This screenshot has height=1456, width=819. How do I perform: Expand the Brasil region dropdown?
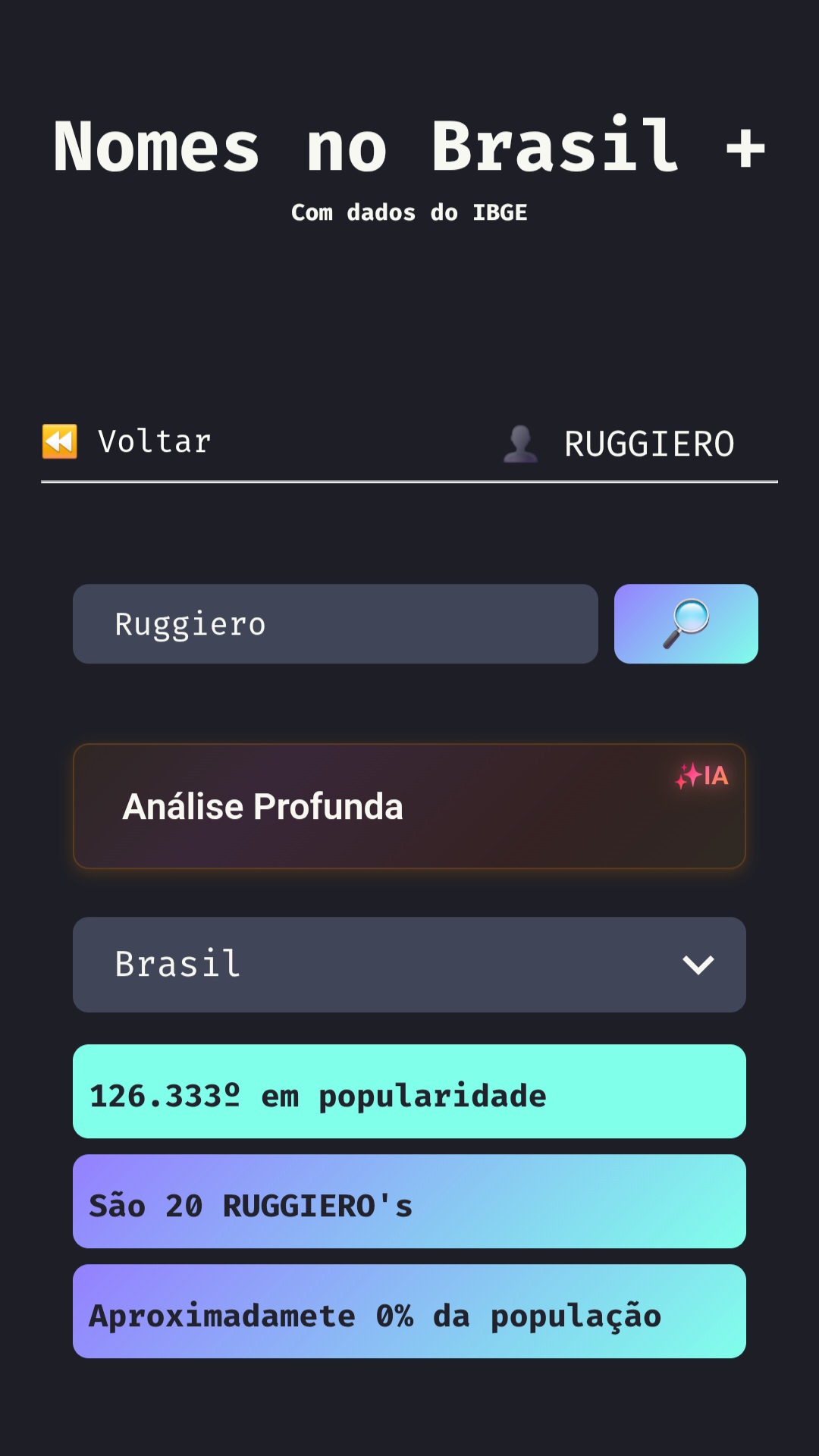point(409,965)
